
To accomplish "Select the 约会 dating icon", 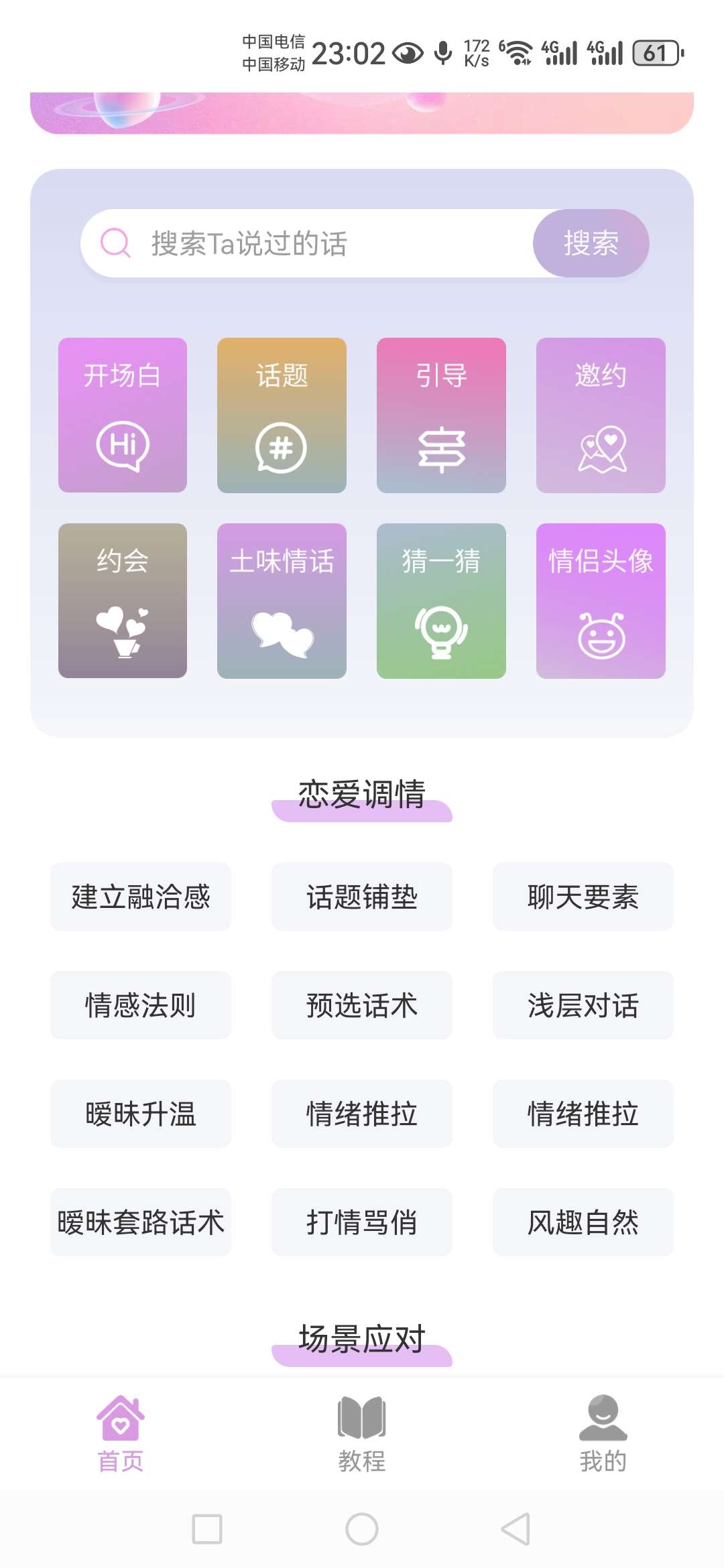I will tap(122, 602).
